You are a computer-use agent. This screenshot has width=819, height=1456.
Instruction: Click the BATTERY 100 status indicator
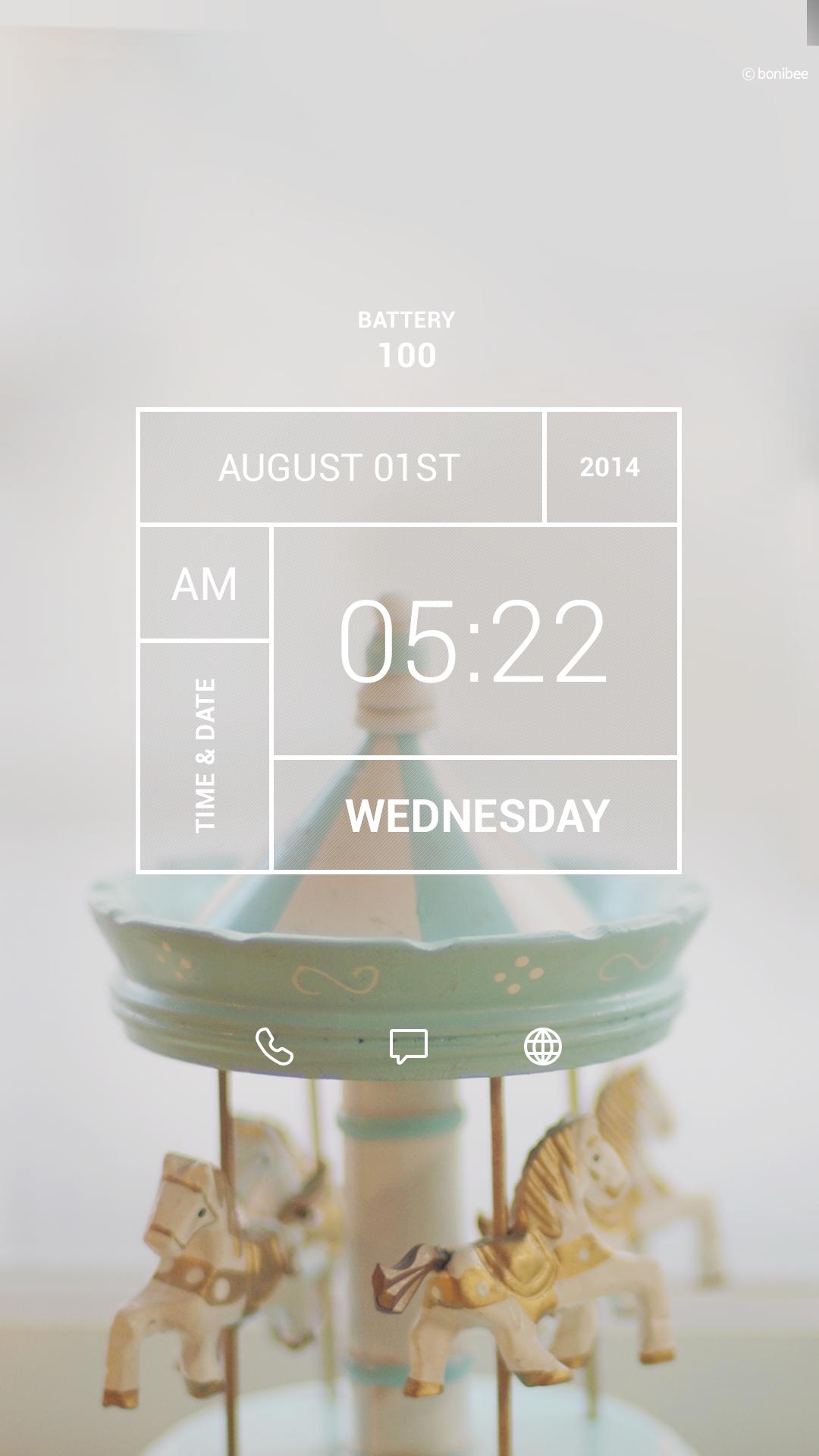pos(407,337)
